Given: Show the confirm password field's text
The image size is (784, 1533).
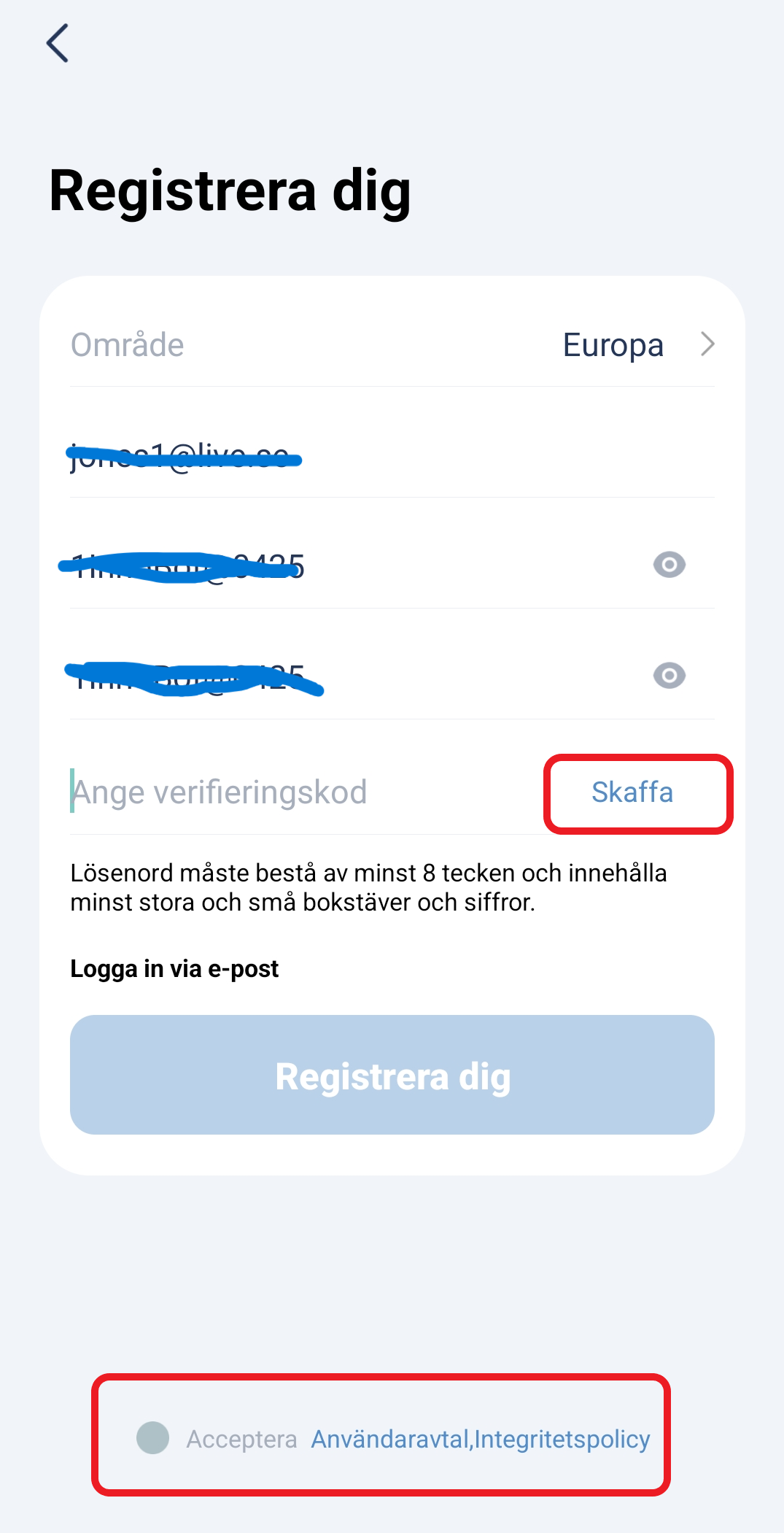Looking at the screenshot, I should 669,676.
